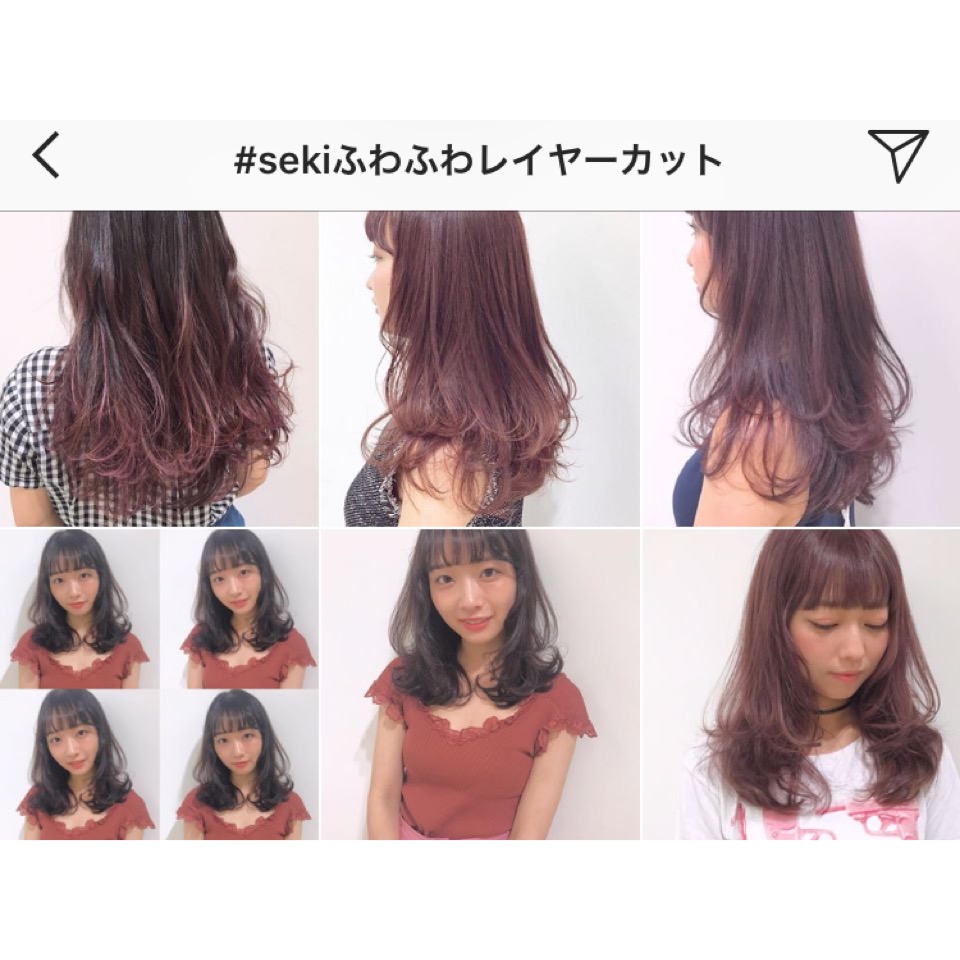The height and width of the screenshot is (960, 960).
Task: View the post with the navy top side profile
Action: [800, 368]
